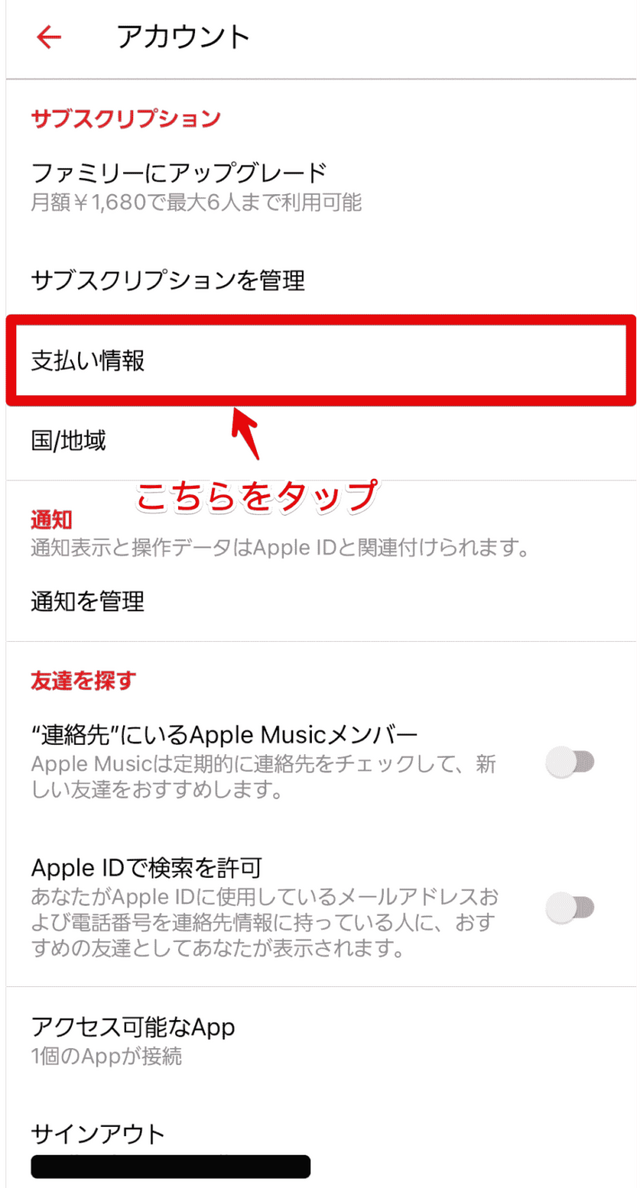Go back with the red arrow
Image resolution: width=640 pixels, height=1188 pixels.
coord(48,38)
